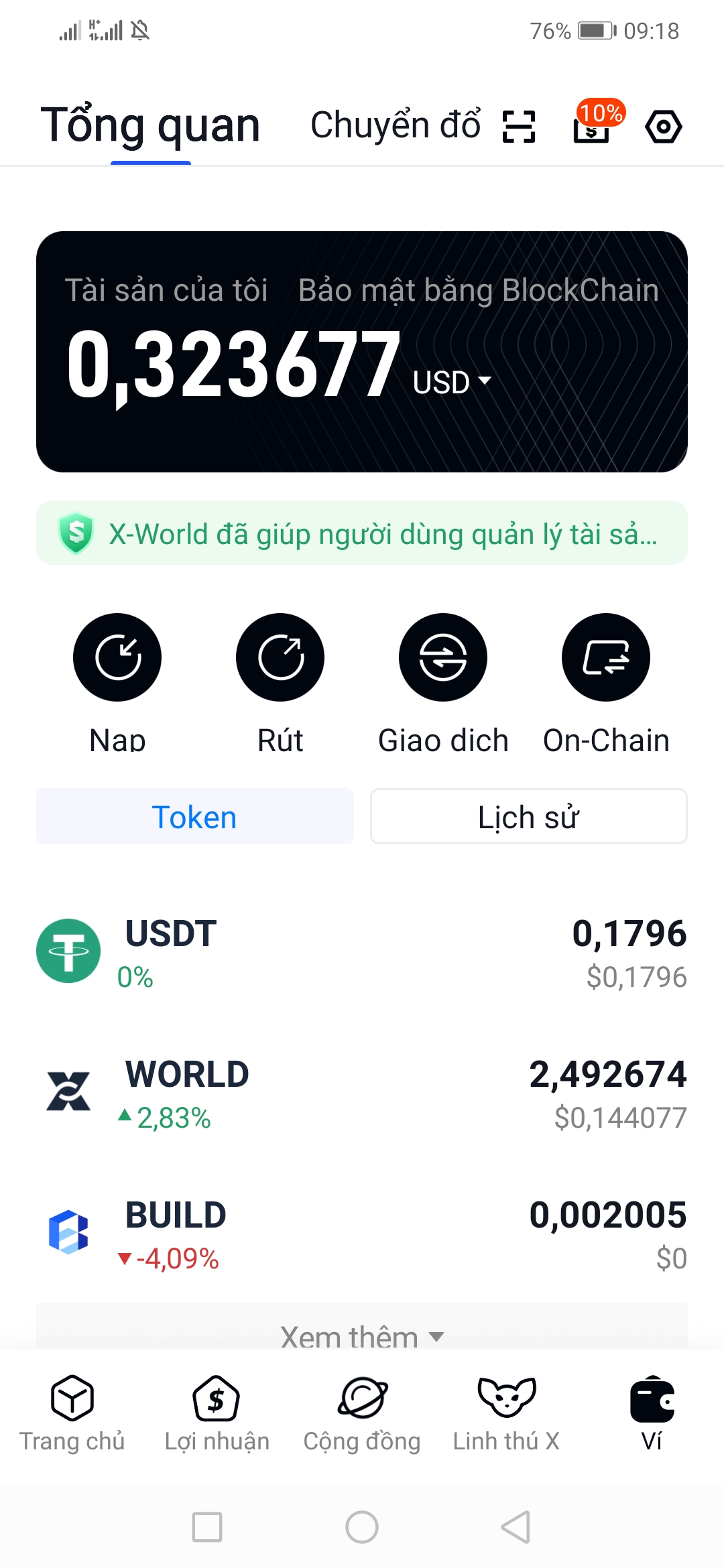Viewport: 724px width, 1568px height.
Task: Open settings via the gear icon
Action: pyautogui.click(x=662, y=126)
